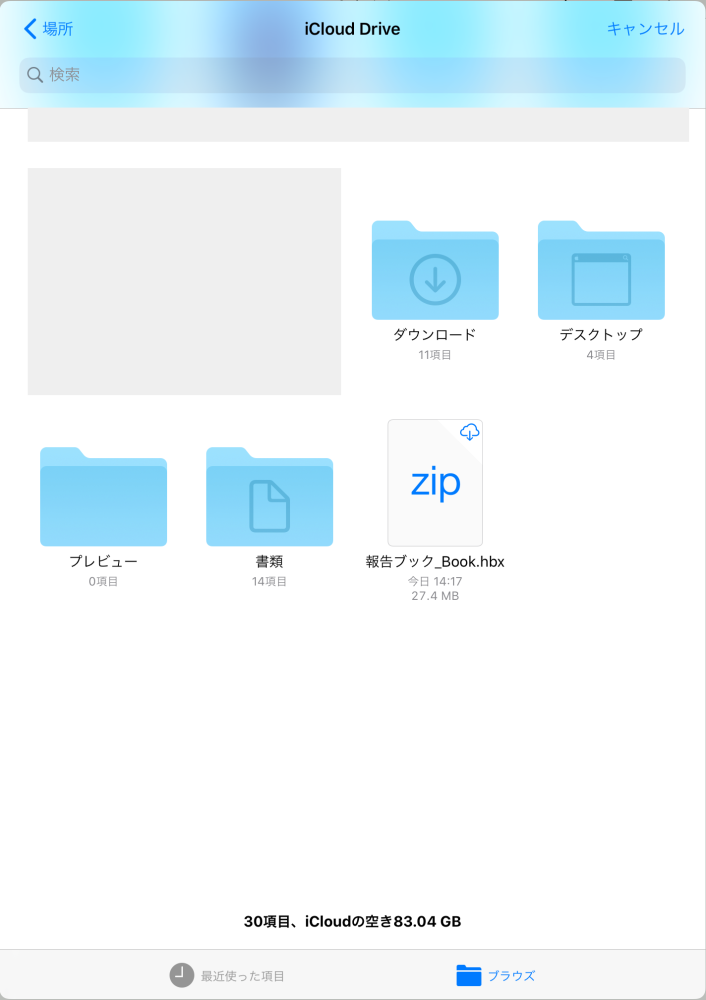
Task: Switch to ブラウズ tab
Action: tap(496, 975)
